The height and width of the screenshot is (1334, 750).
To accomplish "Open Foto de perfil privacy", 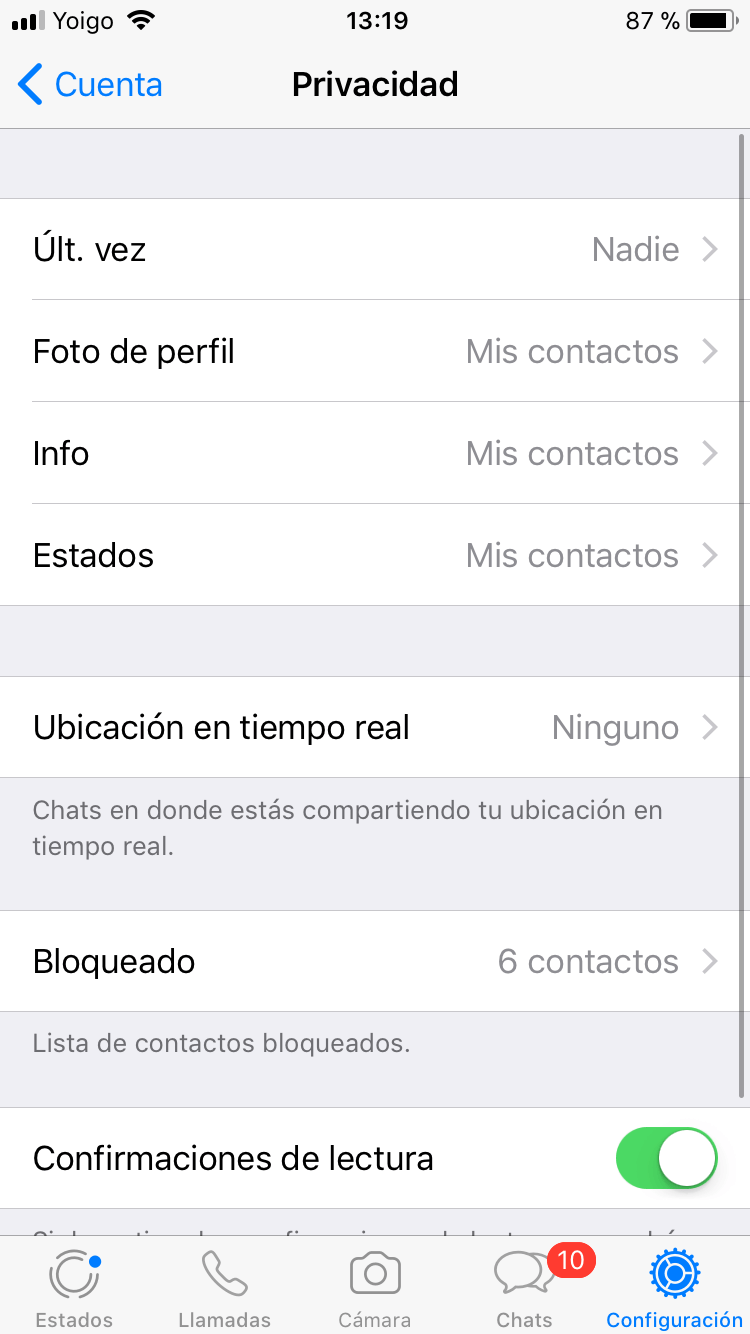I will tap(375, 351).
